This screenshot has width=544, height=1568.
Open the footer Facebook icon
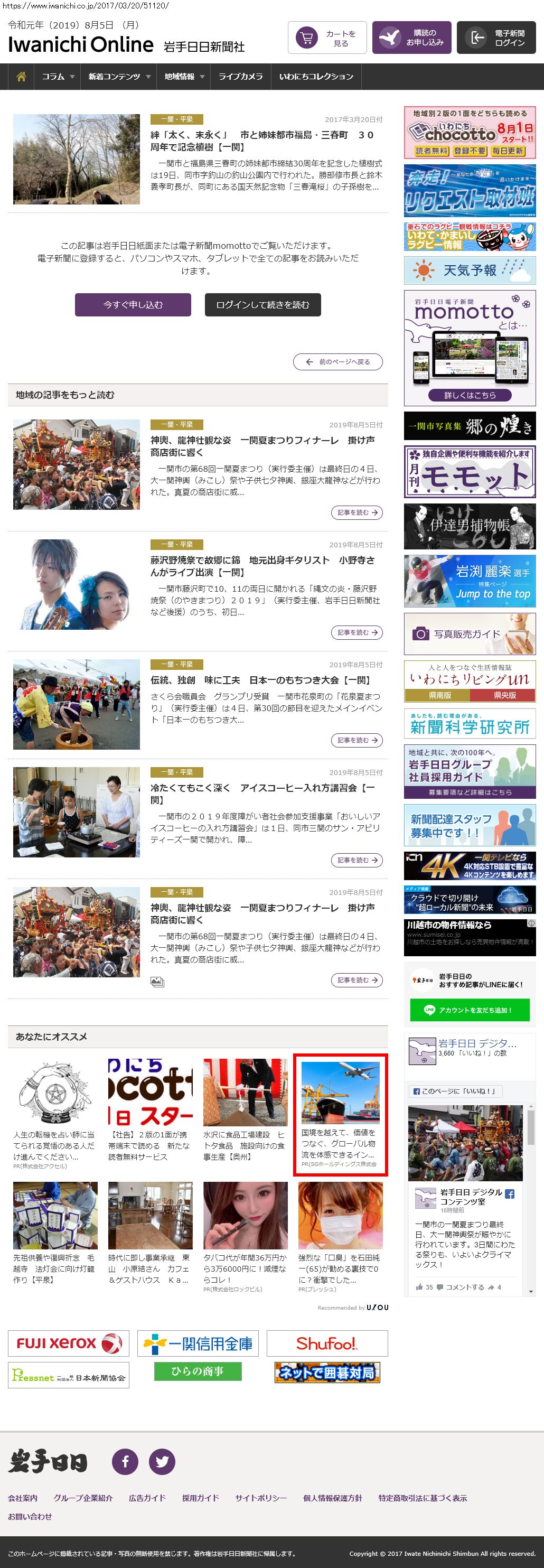tap(125, 1461)
